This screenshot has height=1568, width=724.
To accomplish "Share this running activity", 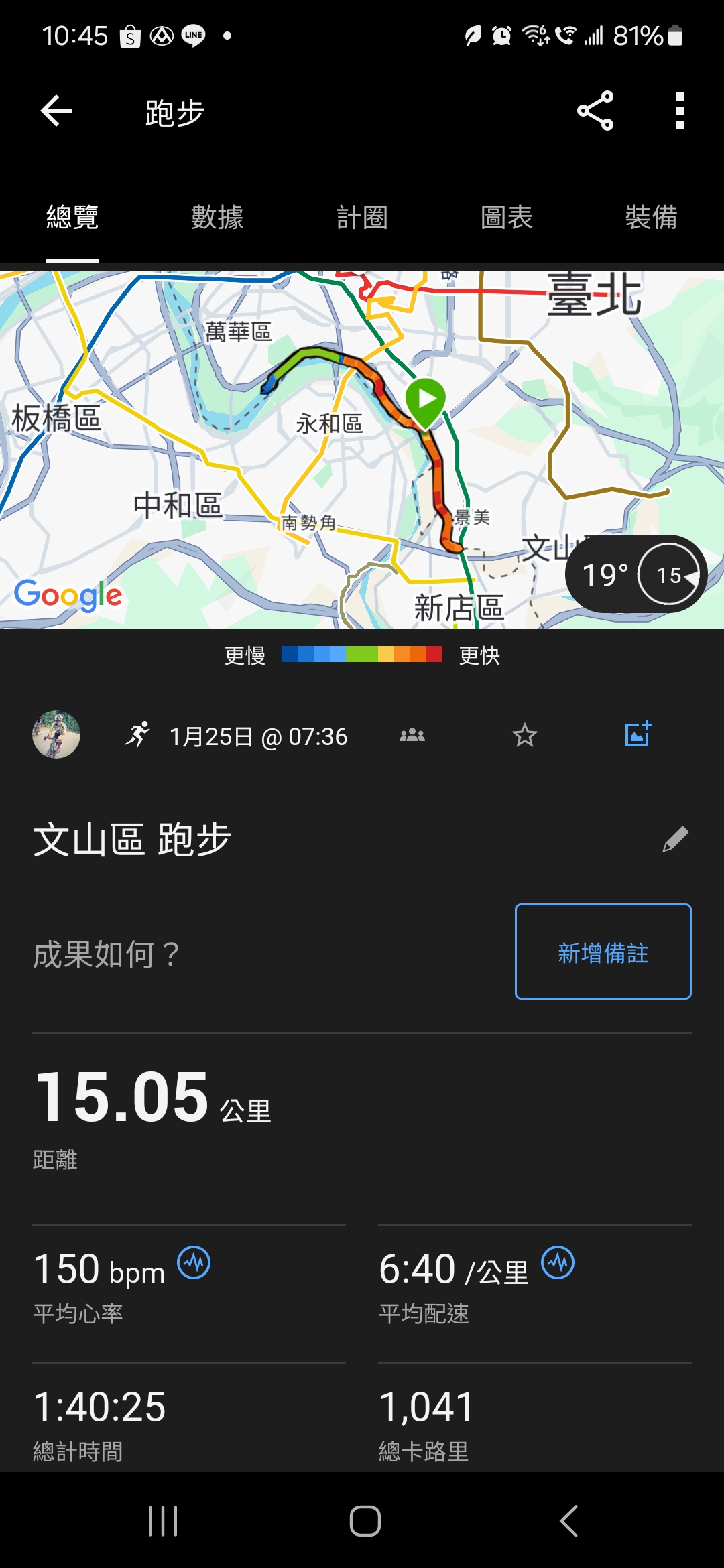I will (x=595, y=111).
